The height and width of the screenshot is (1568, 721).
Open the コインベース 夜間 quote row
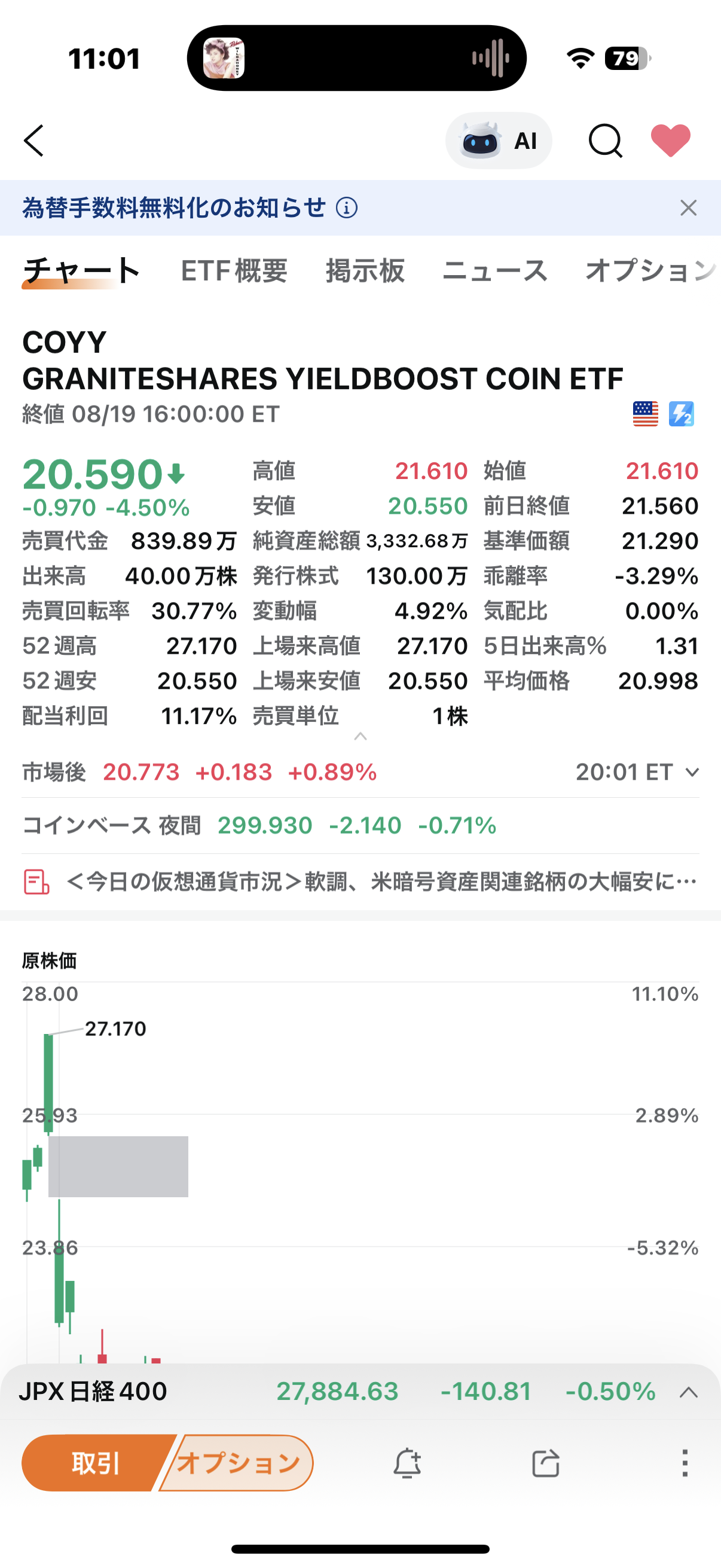[360, 825]
